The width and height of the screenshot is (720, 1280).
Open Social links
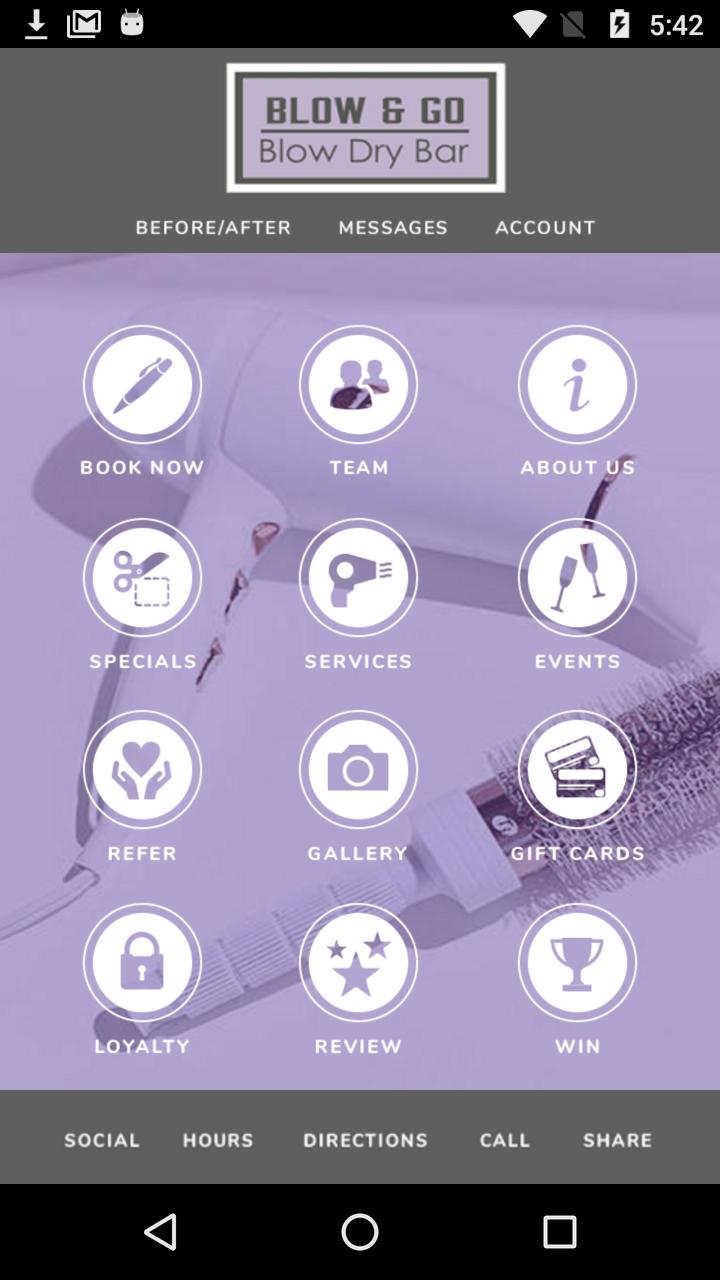click(x=101, y=1140)
